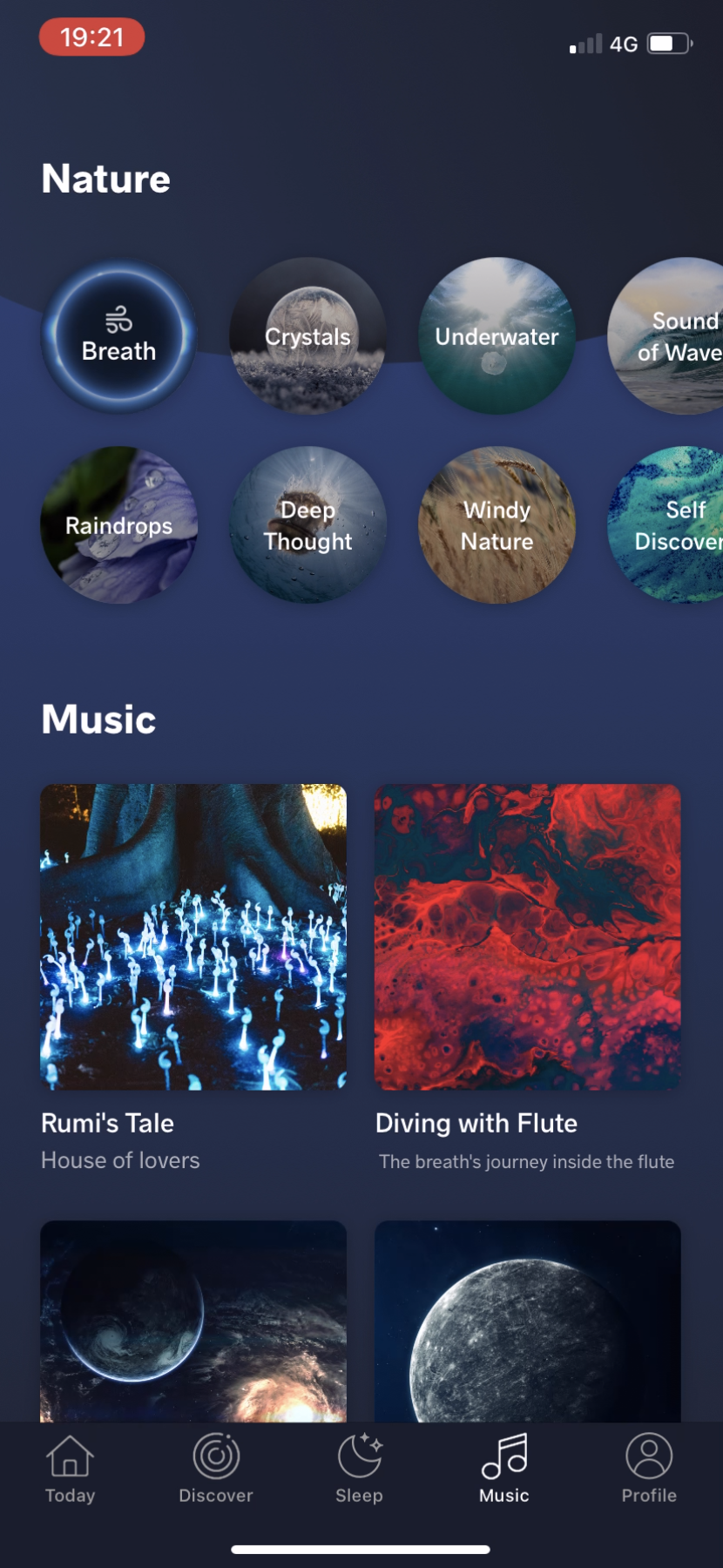723x1568 pixels.
Task: Play Rumi's Tale track
Action: point(193,936)
